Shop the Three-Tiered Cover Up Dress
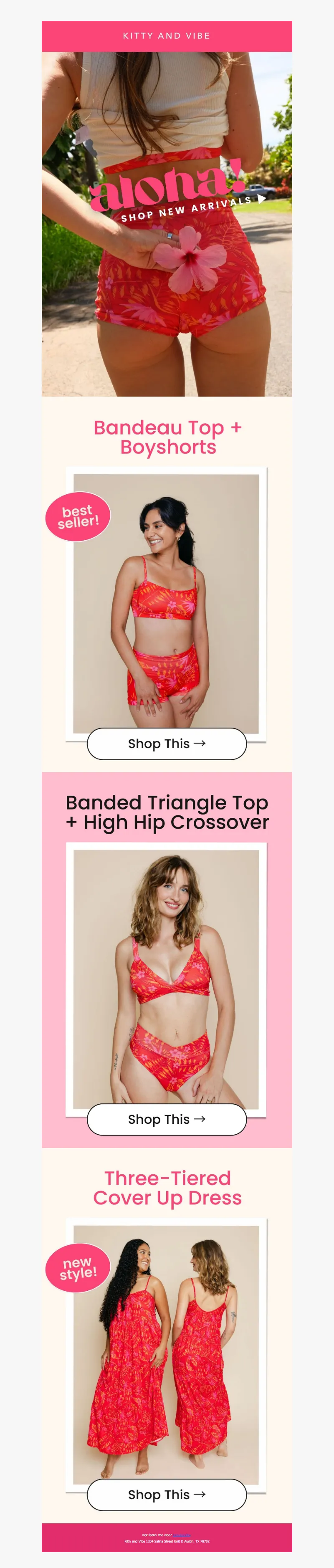The height and width of the screenshot is (1568, 334). [167, 1495]
